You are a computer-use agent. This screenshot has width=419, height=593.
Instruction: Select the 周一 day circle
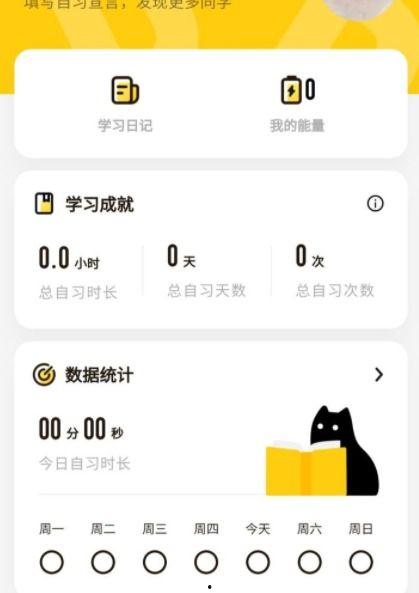[x=52, y=562]
